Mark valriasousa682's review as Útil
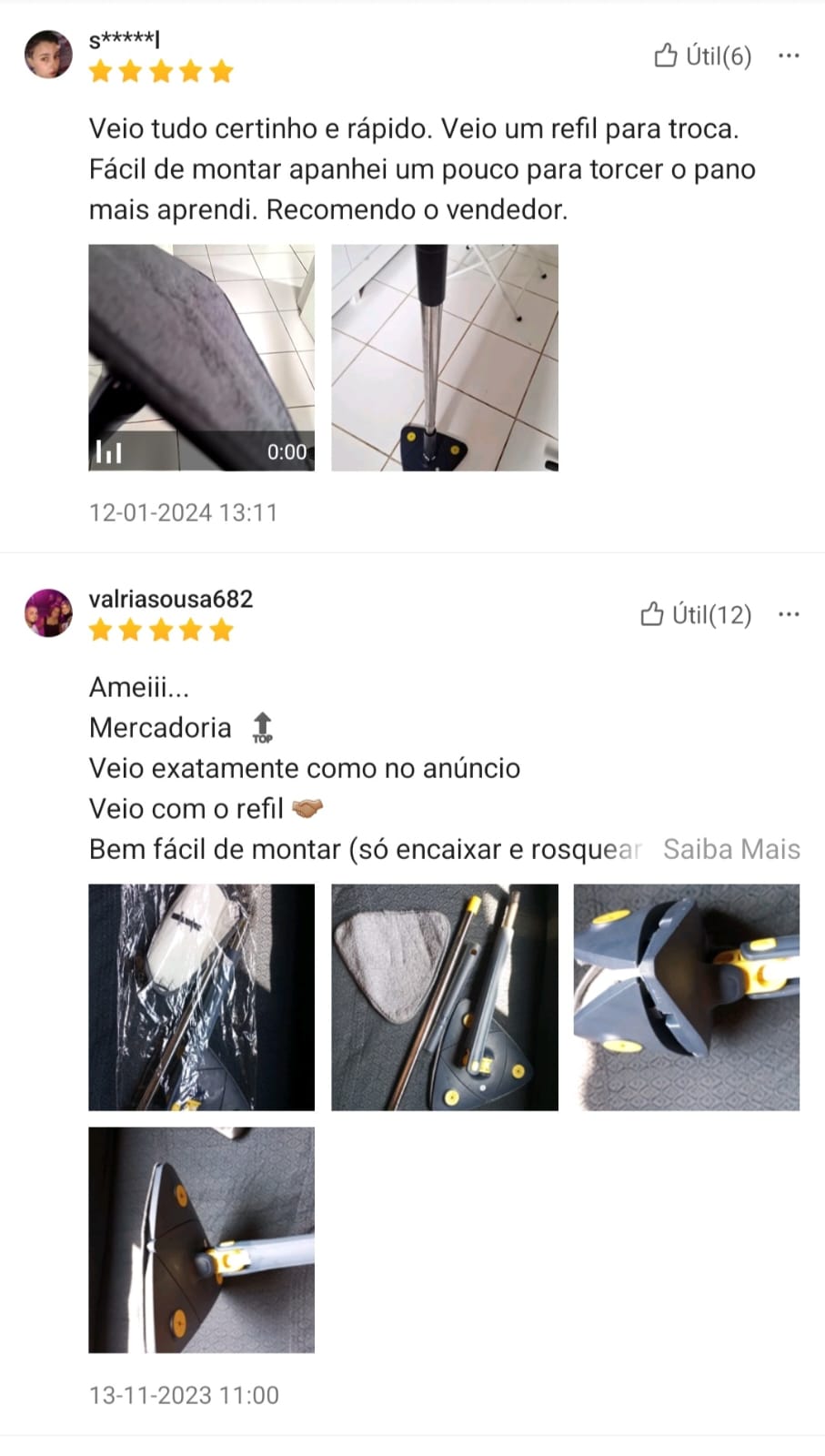Image resolution: width=825 pixels, height=1456 pixels. coord(696,615)
